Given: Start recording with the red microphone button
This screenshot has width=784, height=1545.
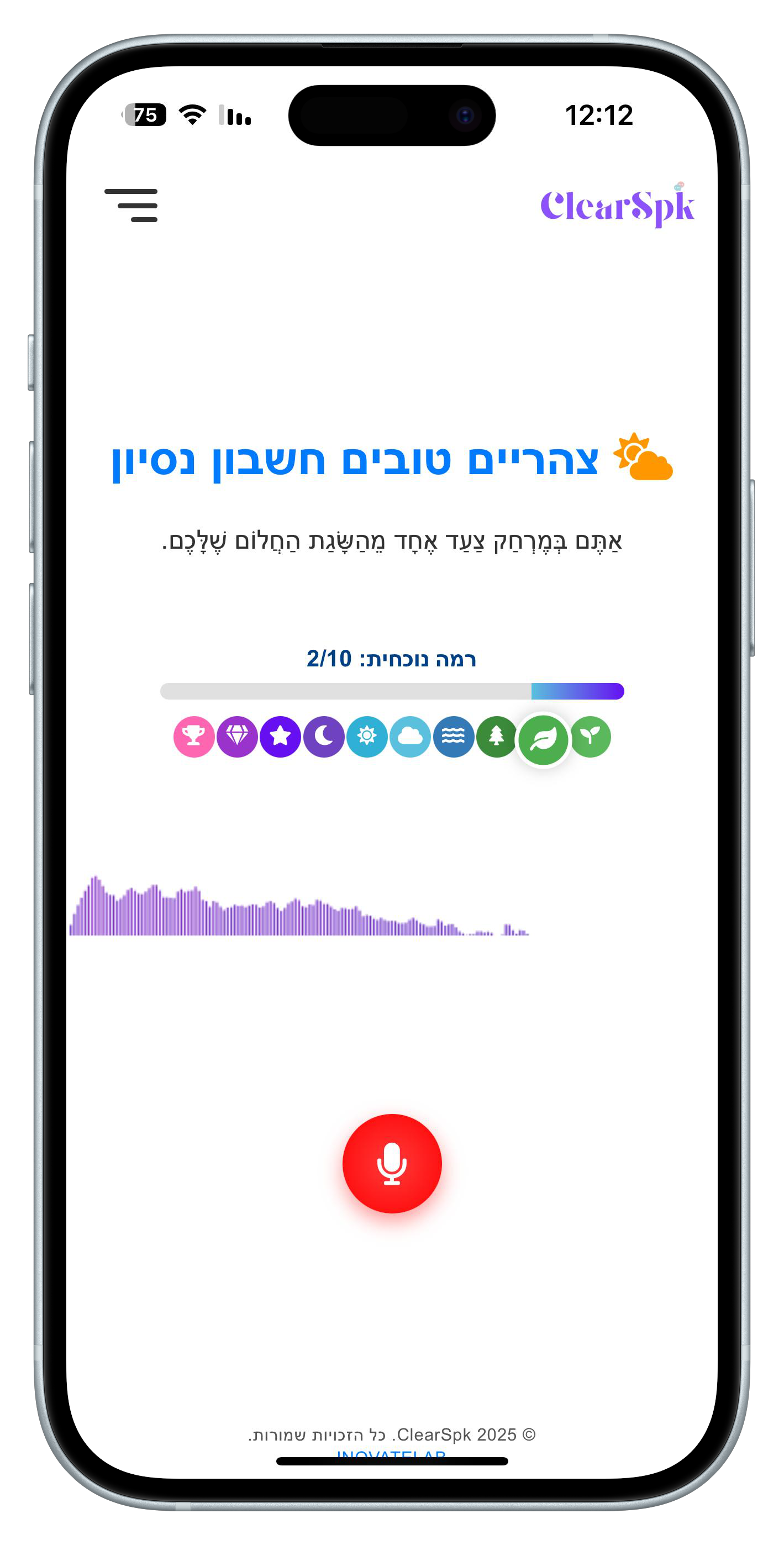Looking at the screenshot, I should [x=392, y=1163].
